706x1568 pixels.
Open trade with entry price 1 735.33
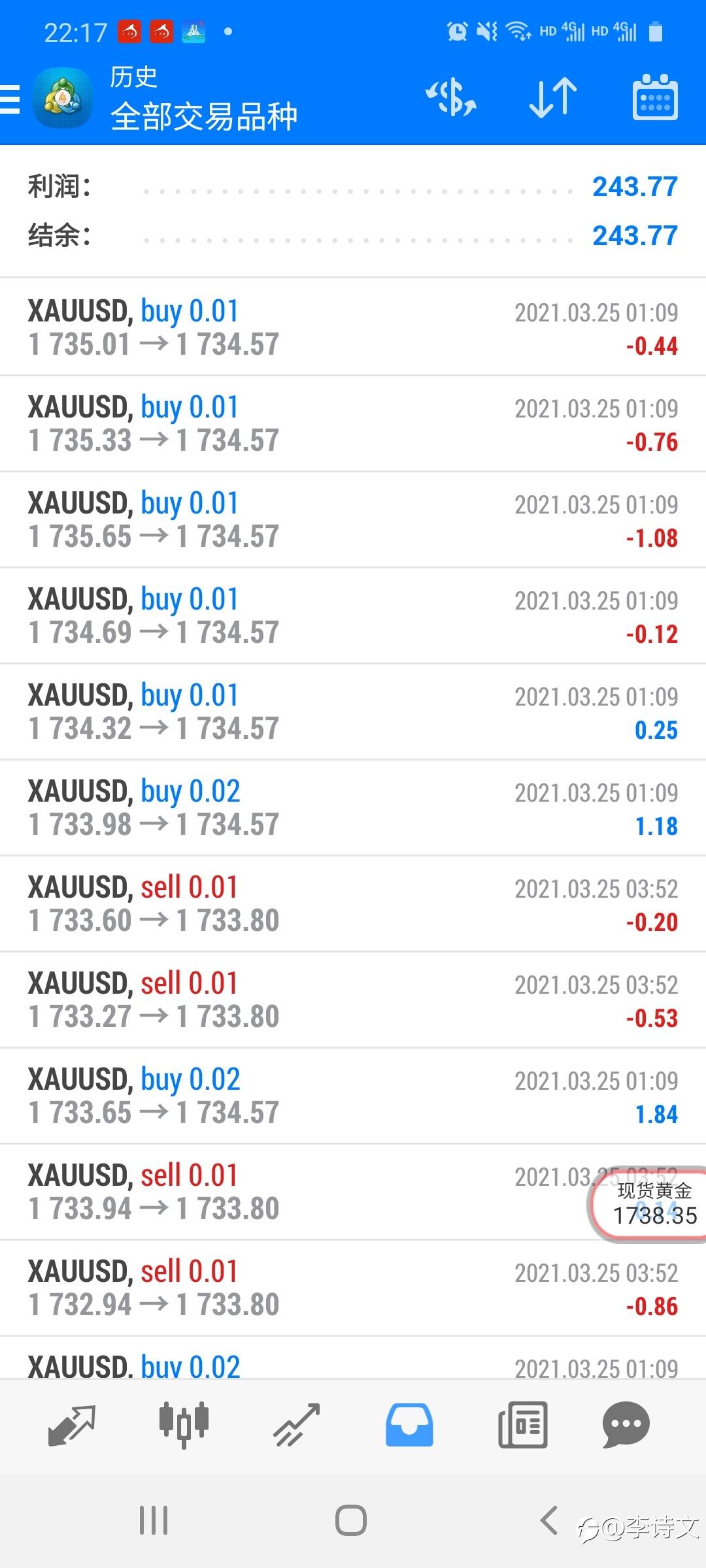(353, 423)
